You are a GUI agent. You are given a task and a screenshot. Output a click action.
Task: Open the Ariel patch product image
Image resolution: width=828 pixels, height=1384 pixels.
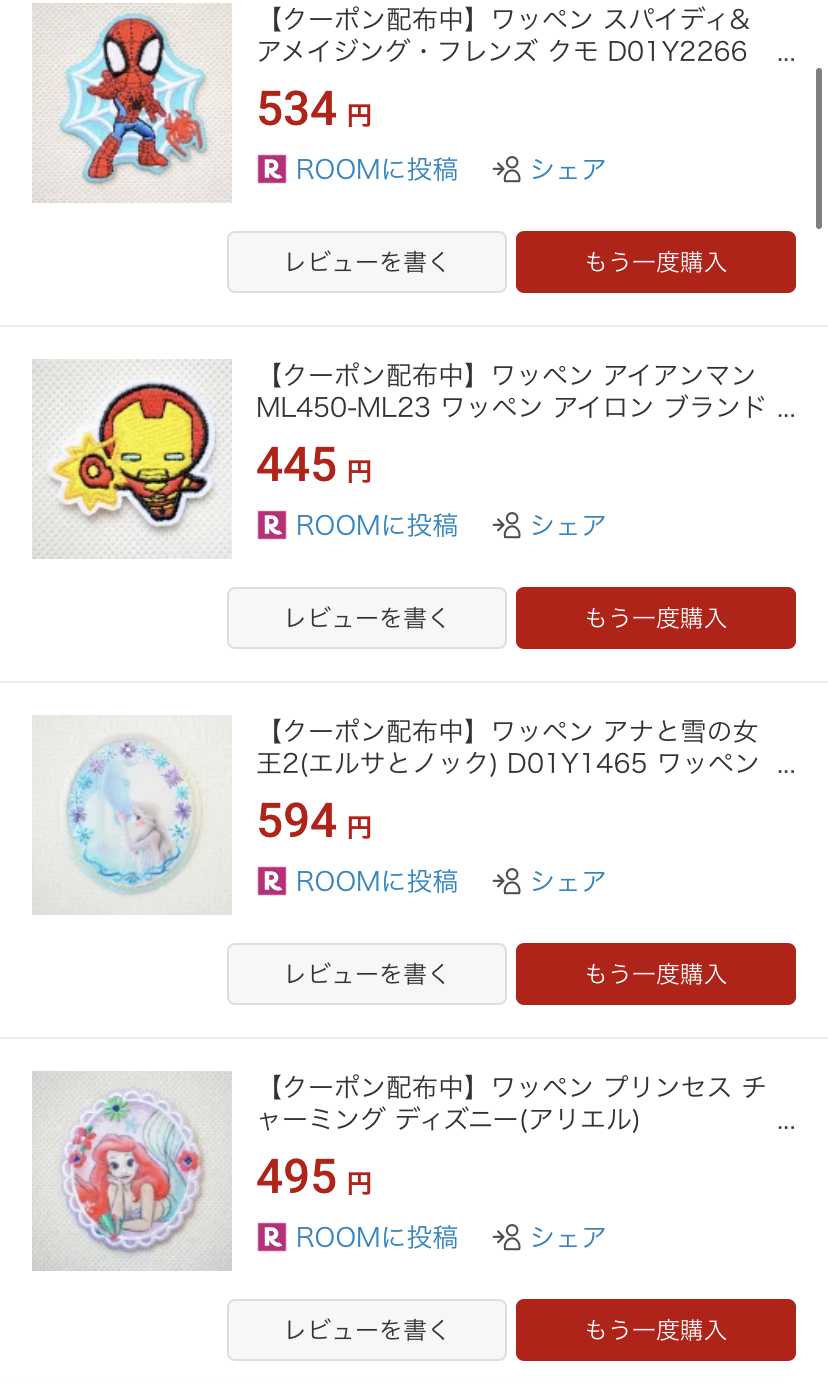click(132, 1171)
